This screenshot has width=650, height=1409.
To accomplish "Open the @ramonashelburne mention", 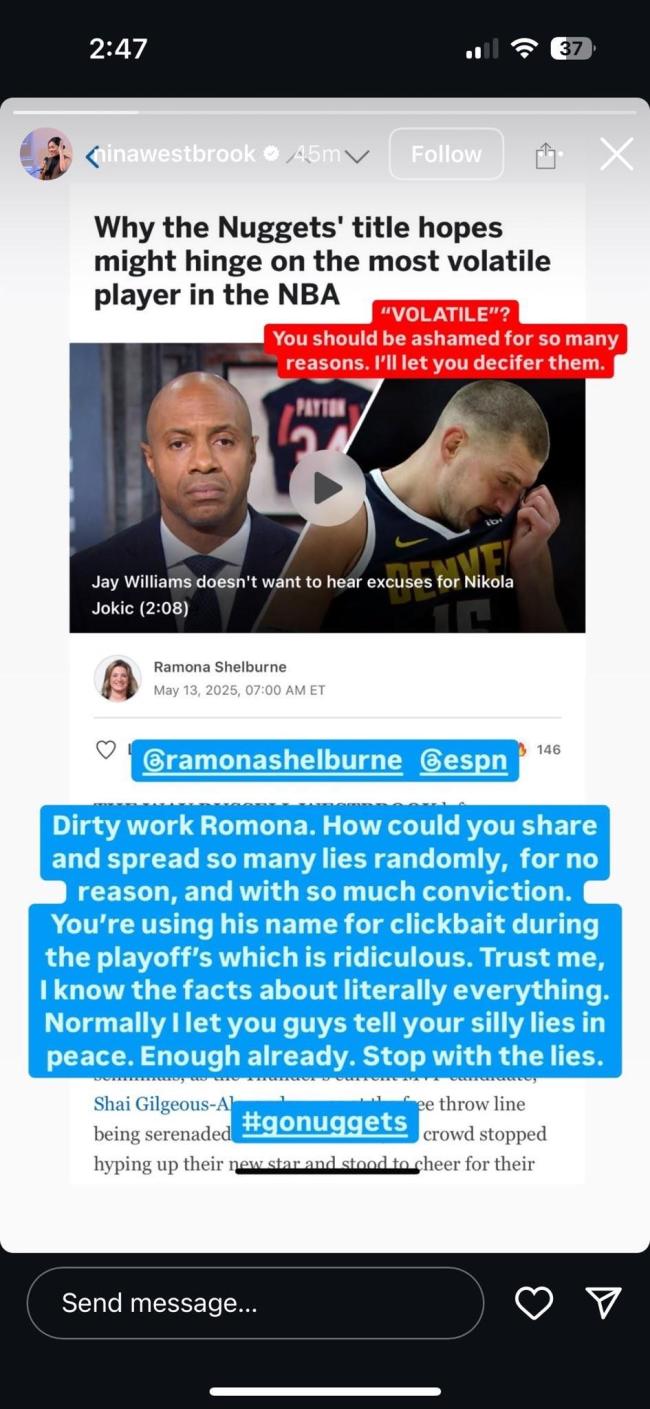I will coord(272,761).
